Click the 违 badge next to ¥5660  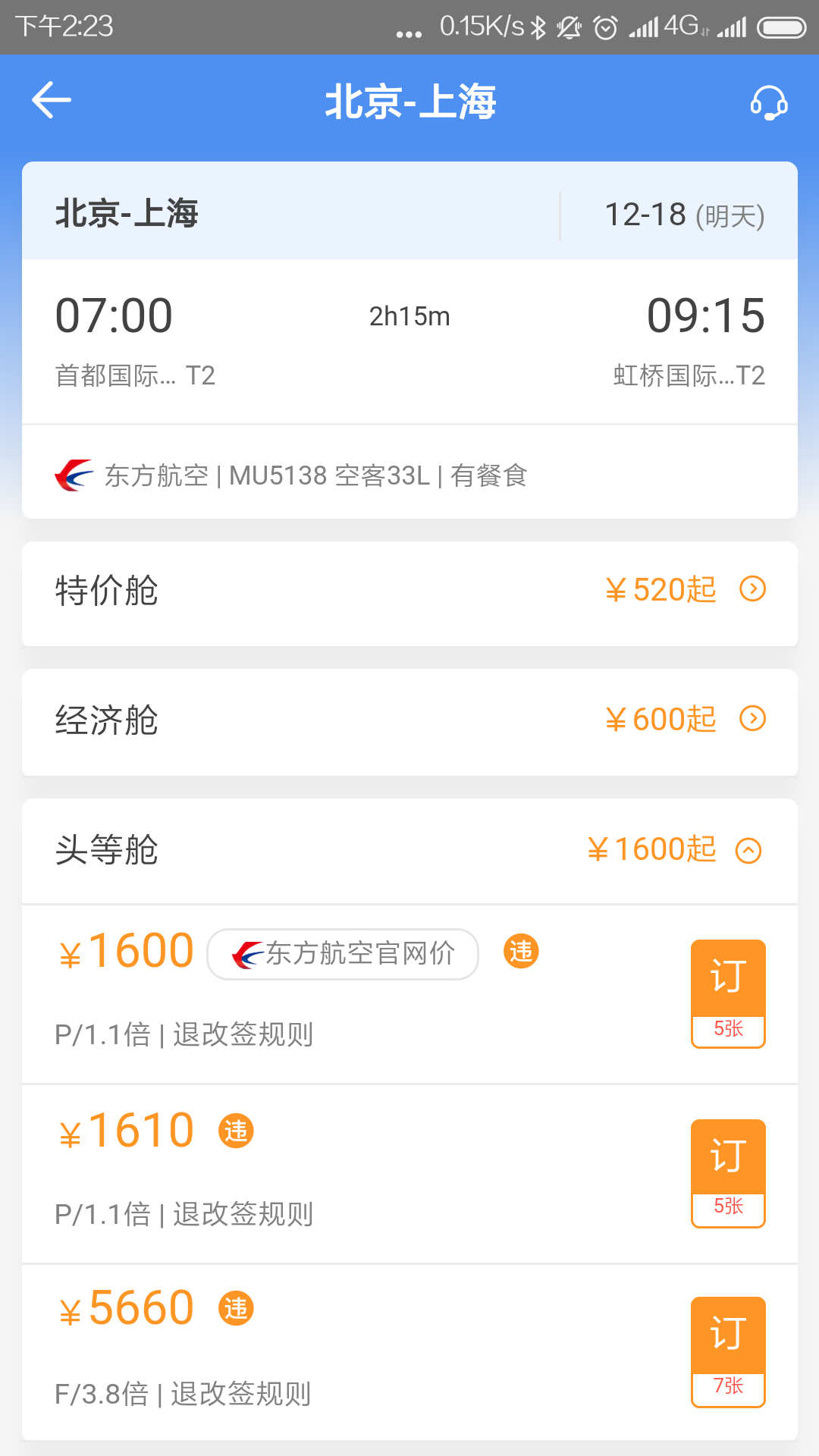tap(236, 1307)
